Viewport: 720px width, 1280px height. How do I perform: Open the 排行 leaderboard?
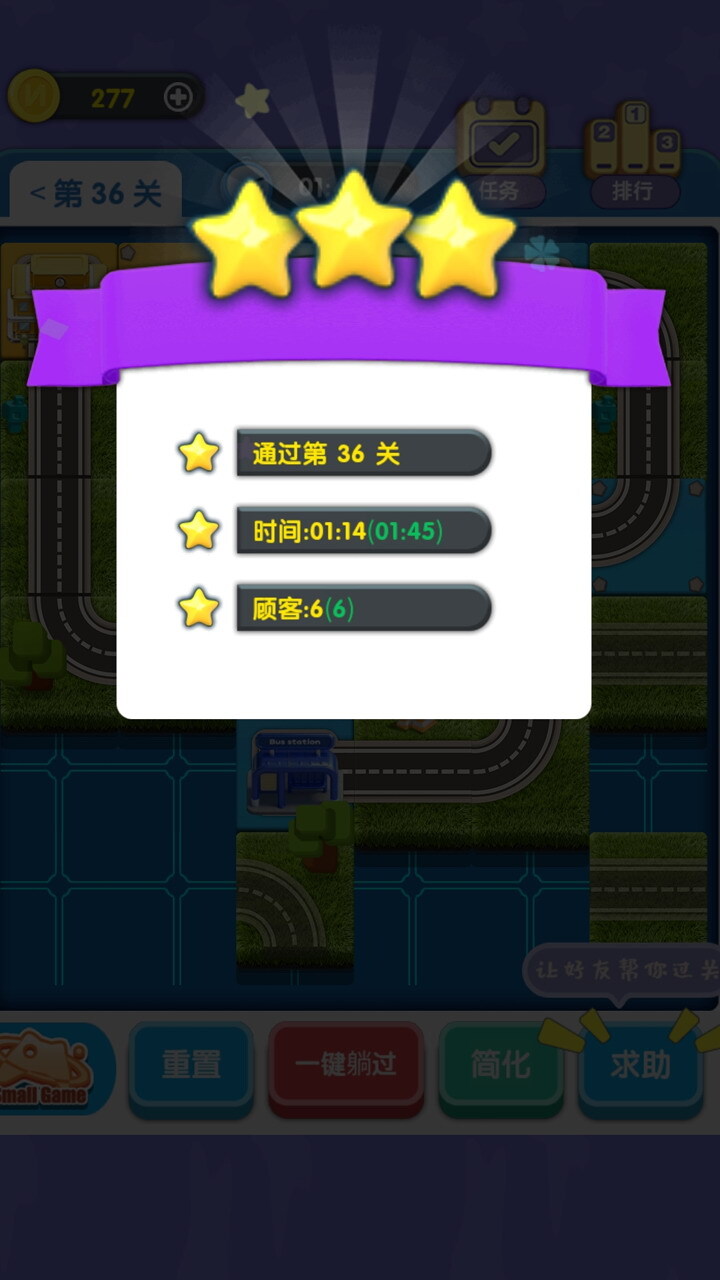pos(634,152)
